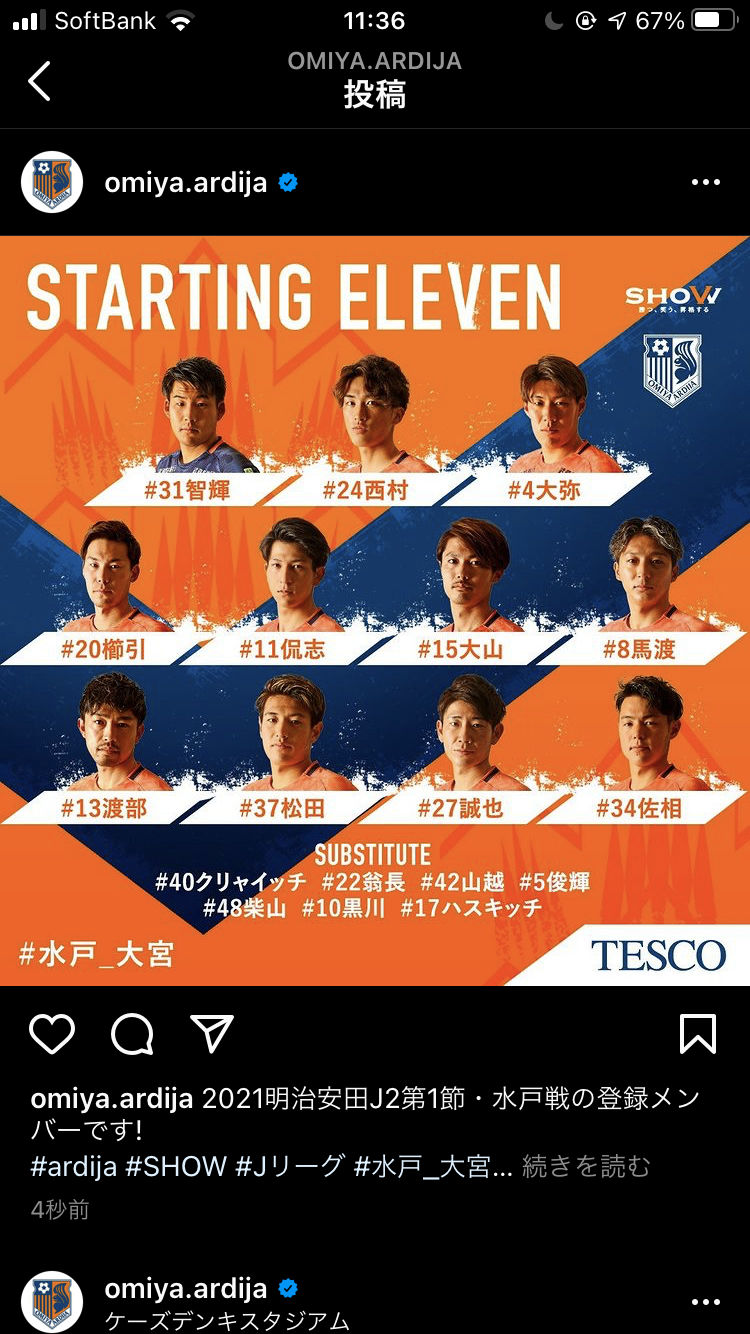The width and height of the screenshot is (750, 1334).
Task: Open omiya.ardija profile from the post header
Action: (x=185, y=183)
